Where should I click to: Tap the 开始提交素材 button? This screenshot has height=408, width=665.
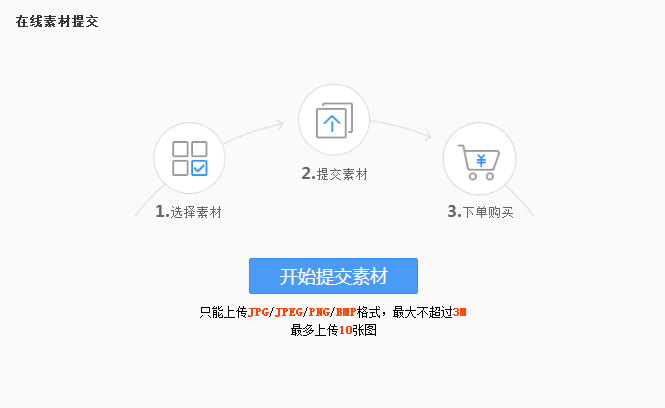(333, 276)
